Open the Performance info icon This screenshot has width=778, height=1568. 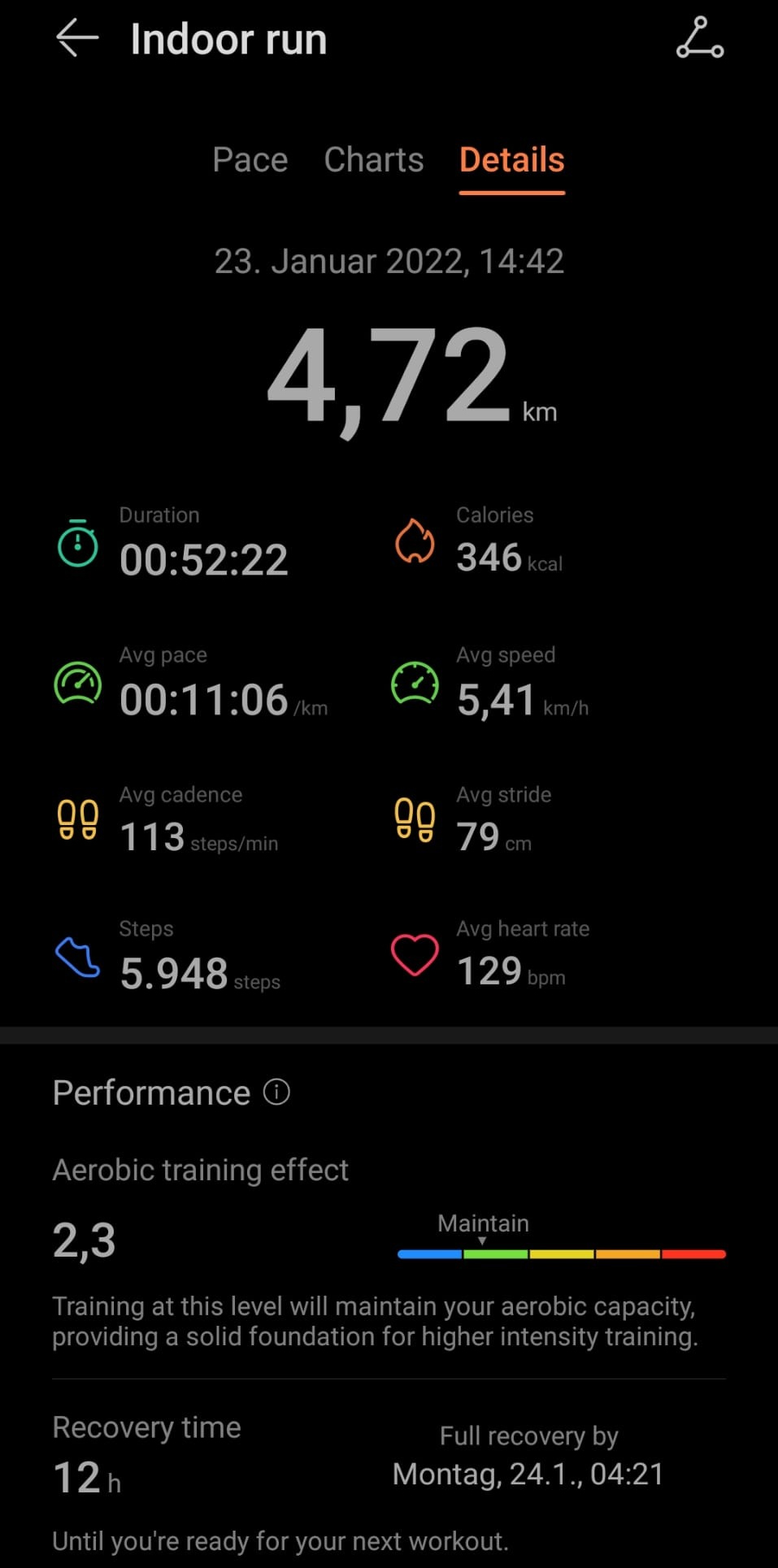276,1092
